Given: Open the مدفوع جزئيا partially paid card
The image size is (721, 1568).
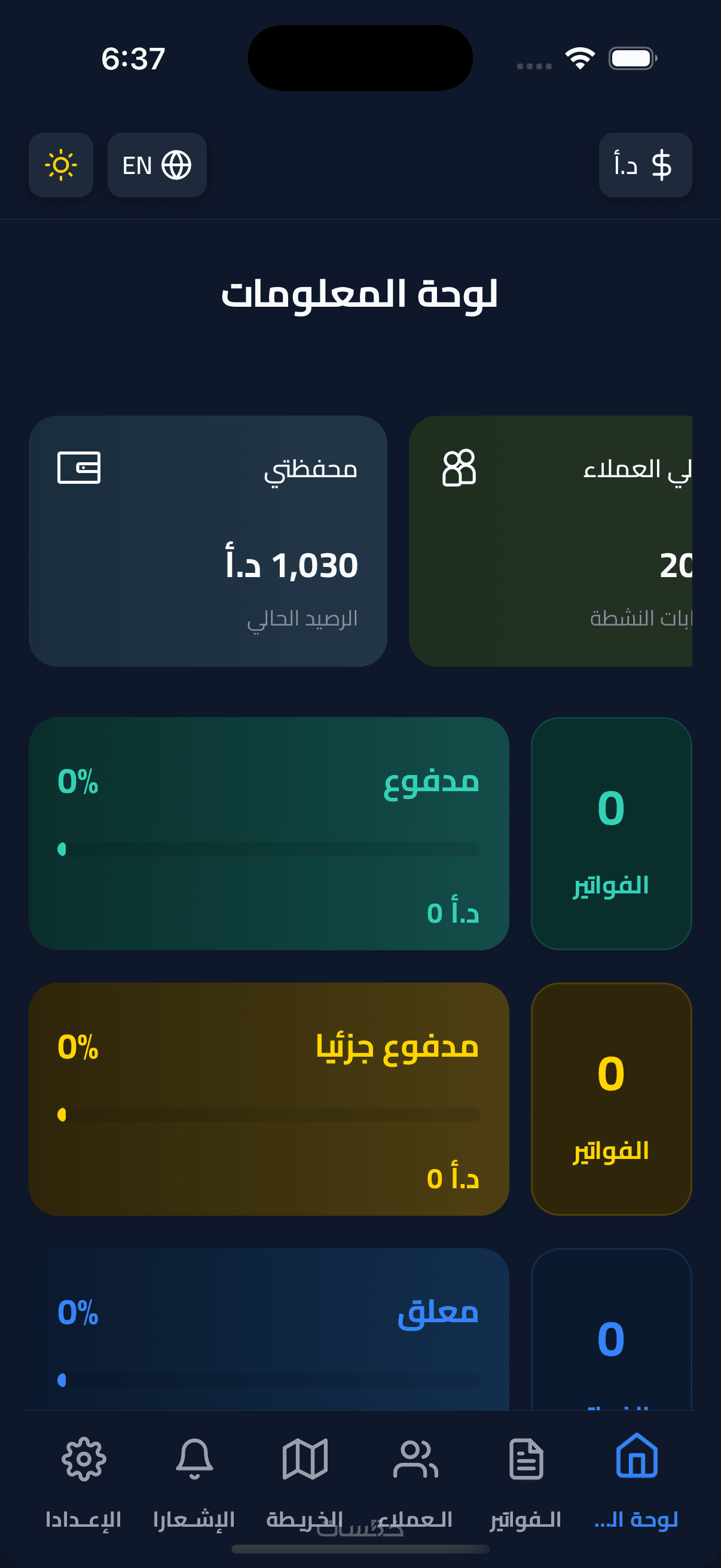Looking at the screenshot, I should point(268,1099).
